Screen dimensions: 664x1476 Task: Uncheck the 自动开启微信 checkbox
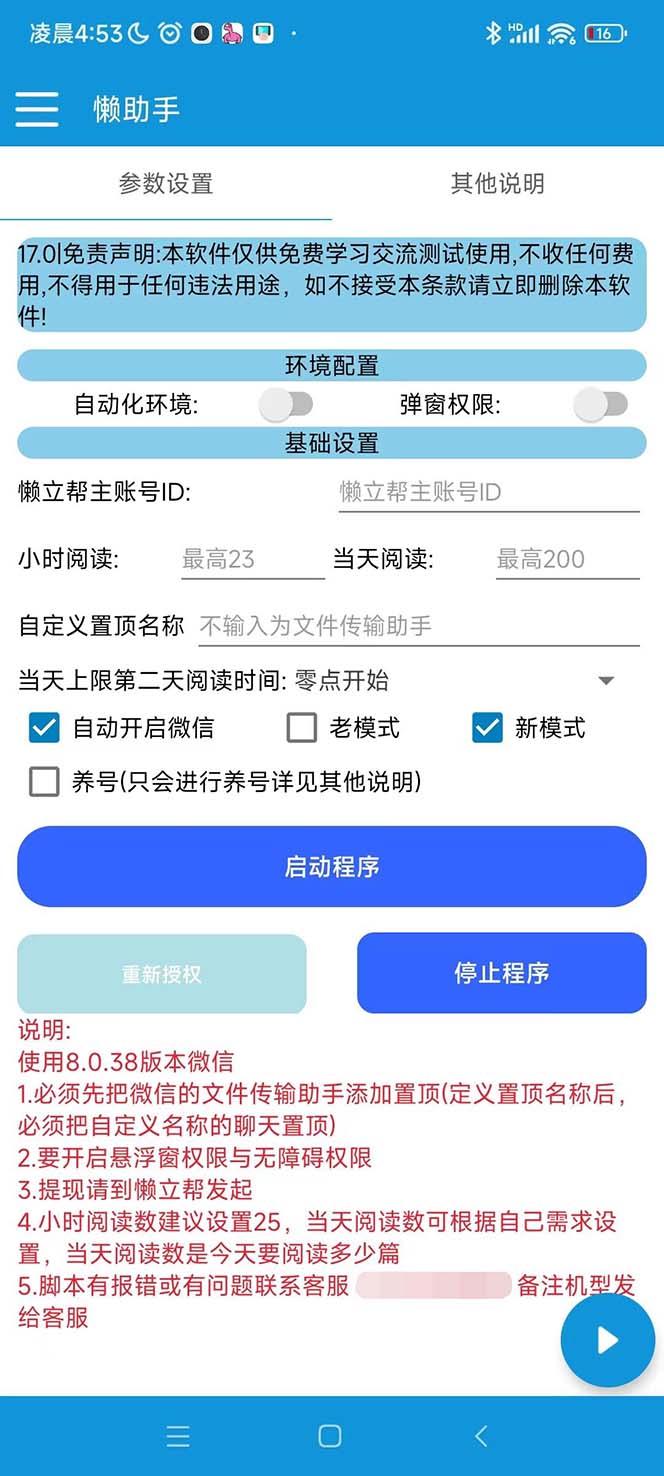click(x=45, y=728)
